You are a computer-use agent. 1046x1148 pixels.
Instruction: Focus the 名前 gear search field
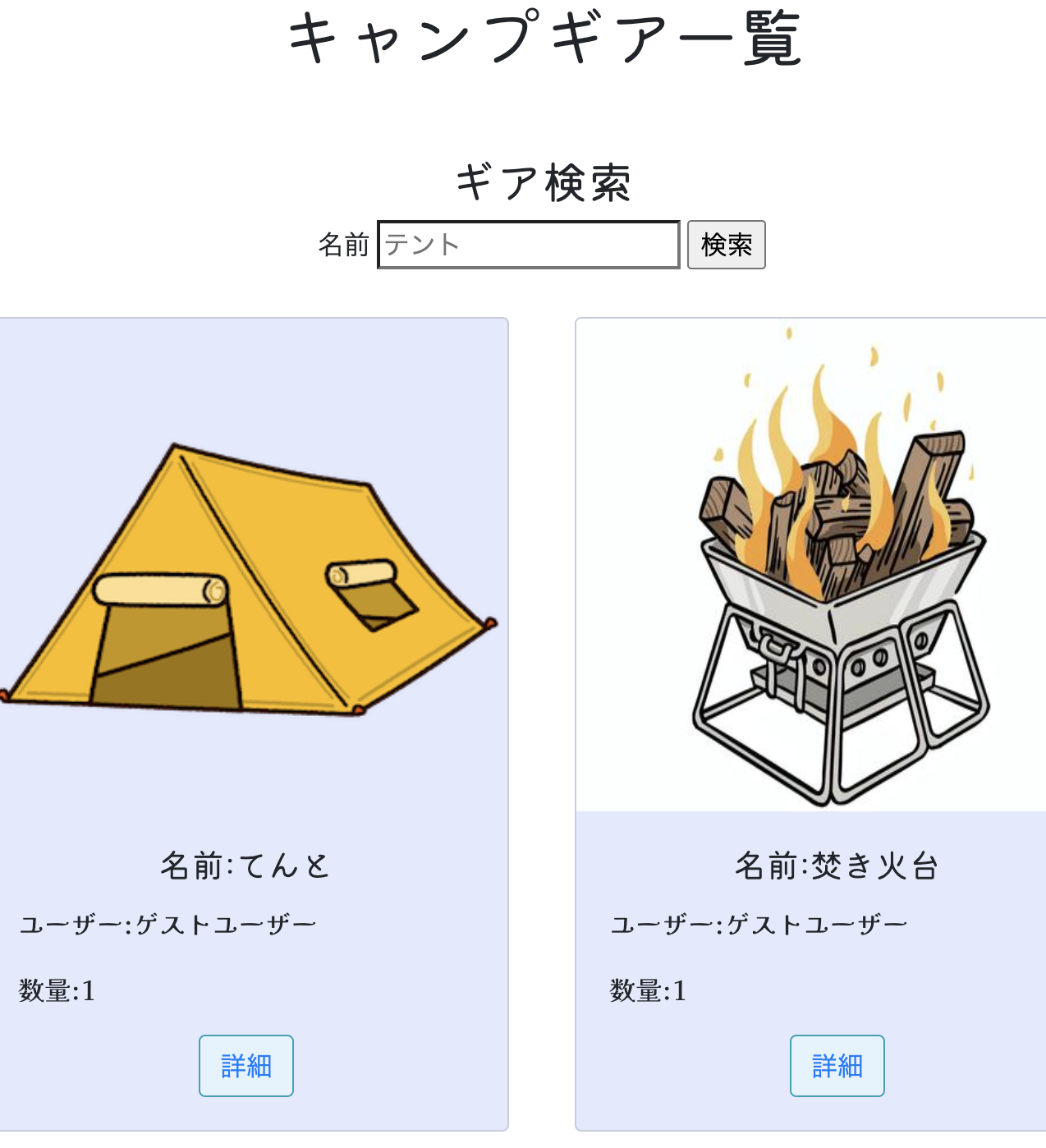pyautogui.click(x=528, y=245)
